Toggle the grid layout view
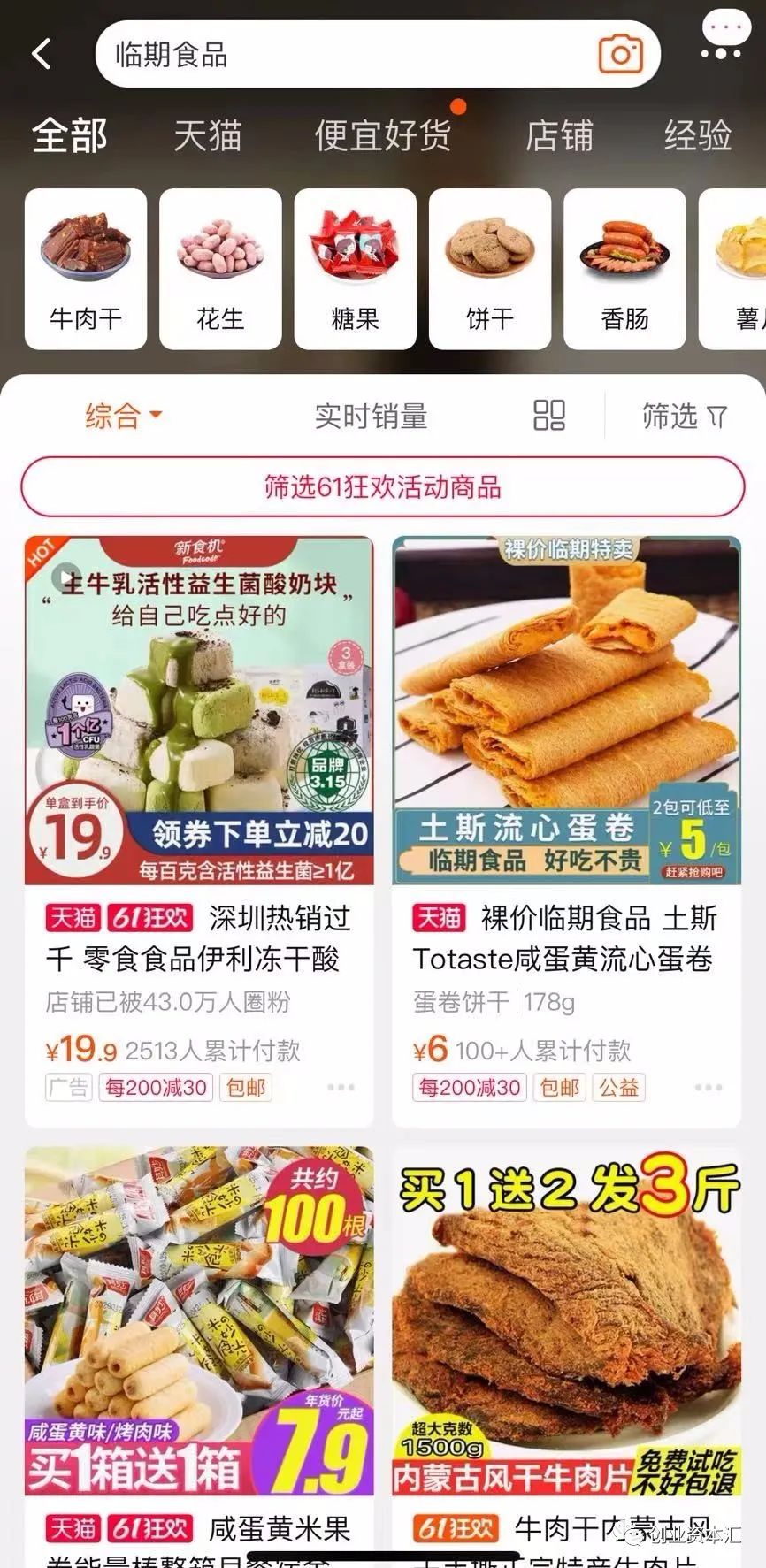The height and width of the screenshot is (1568, 766). point(549,415)
